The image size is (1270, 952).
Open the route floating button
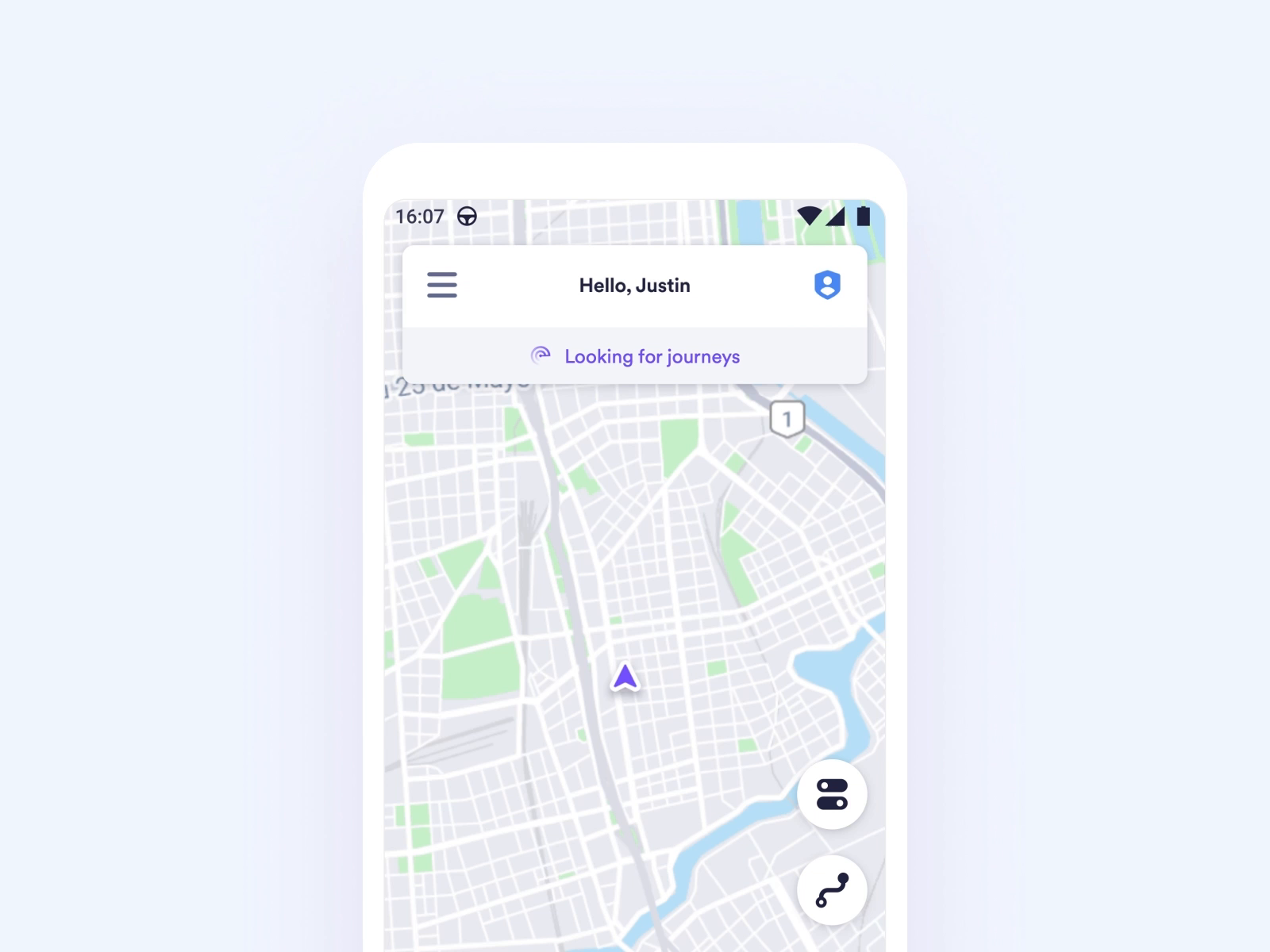point(832,890)
